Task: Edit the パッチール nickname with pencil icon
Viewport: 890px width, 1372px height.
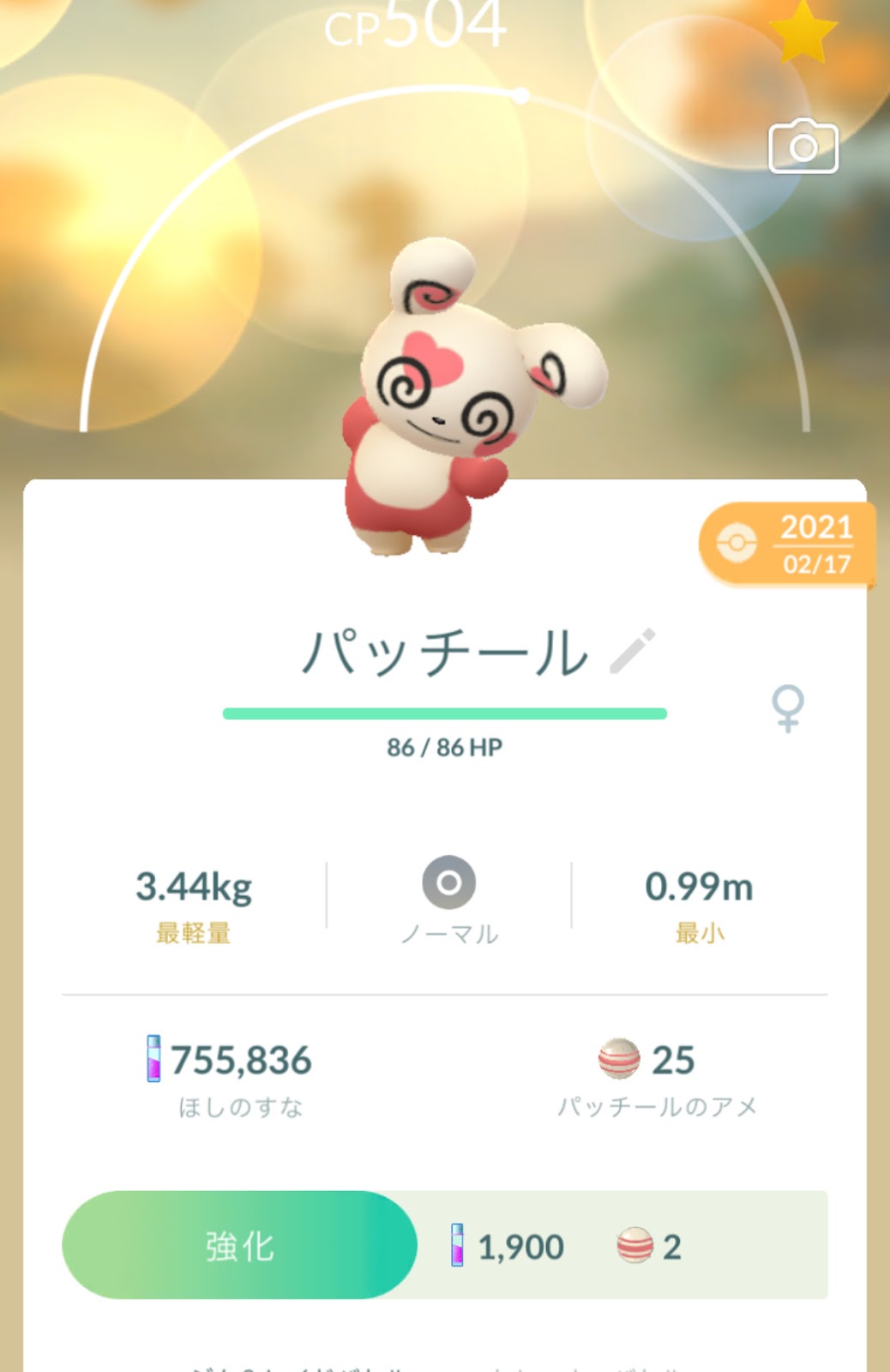Action: pyautogui.click(x=633, y=651)
